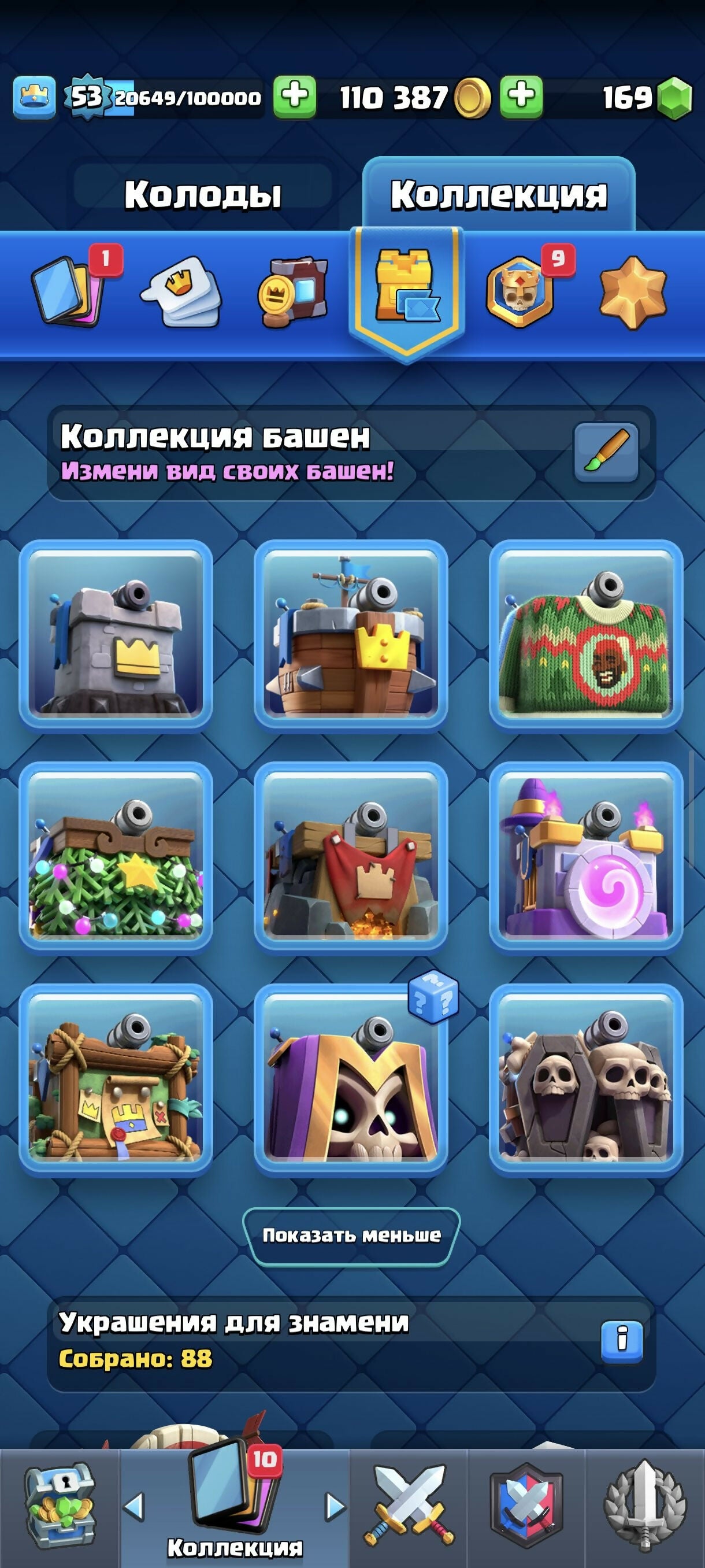Open info about Украшения для знамени
705x1568 pixels.
pos(622,1340)
